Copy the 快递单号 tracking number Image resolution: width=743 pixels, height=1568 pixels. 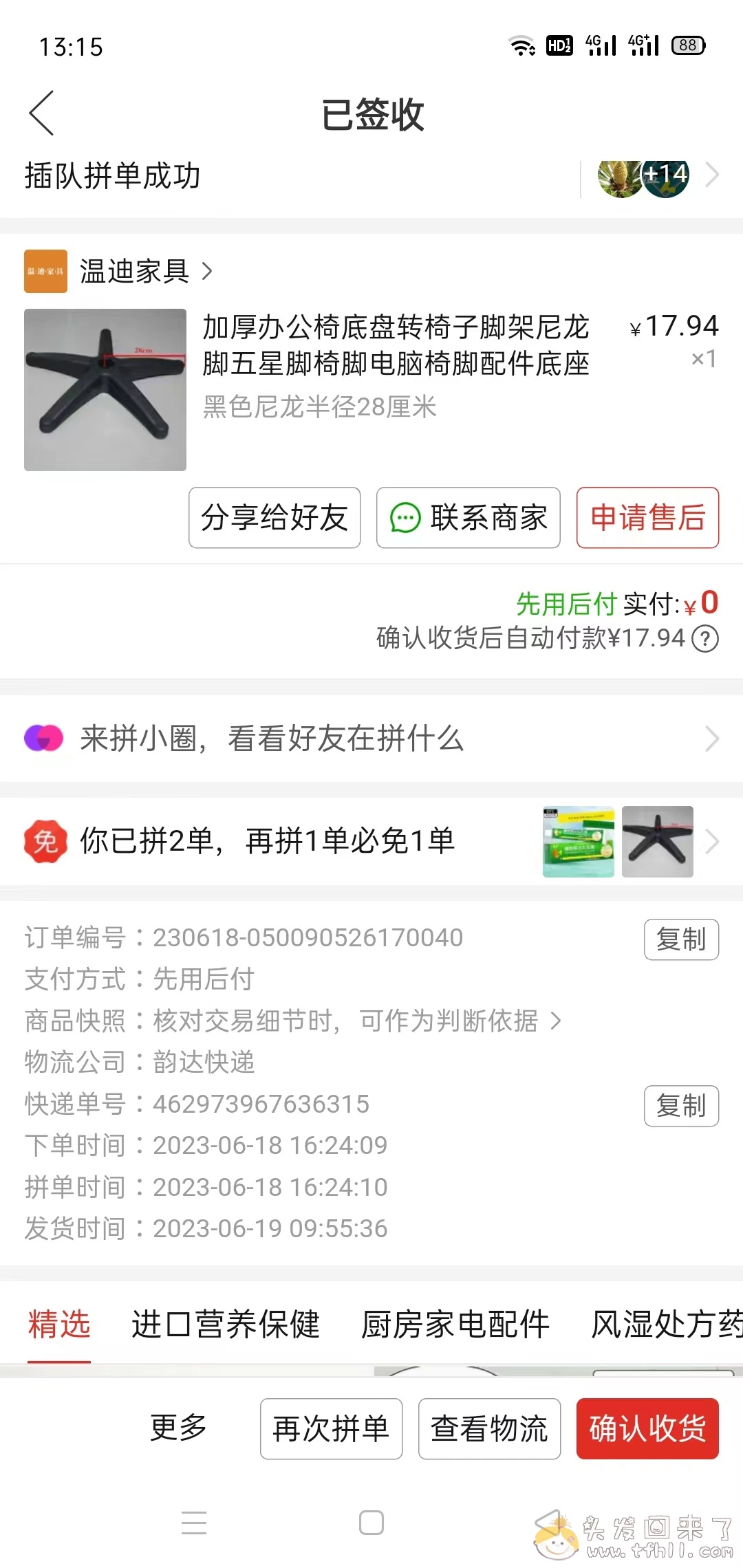point(681,1106)
